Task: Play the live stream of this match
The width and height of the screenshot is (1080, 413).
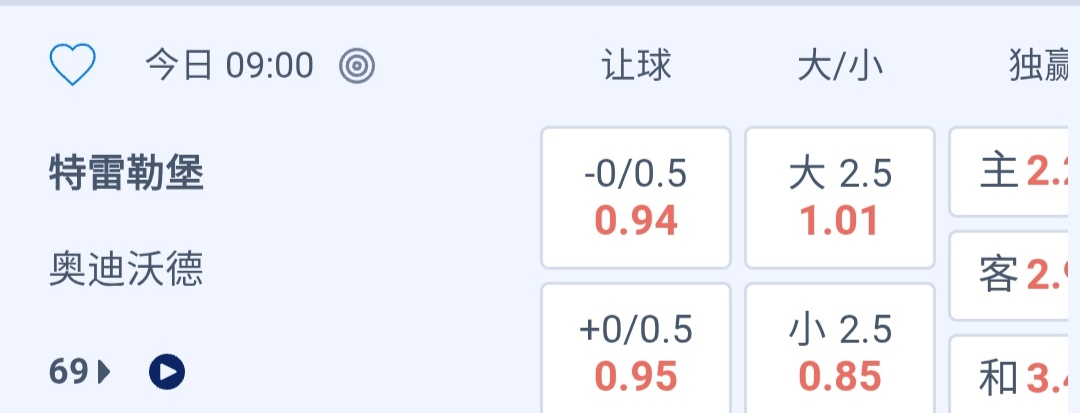Action: pyautogui.click(x=167, y=373)
